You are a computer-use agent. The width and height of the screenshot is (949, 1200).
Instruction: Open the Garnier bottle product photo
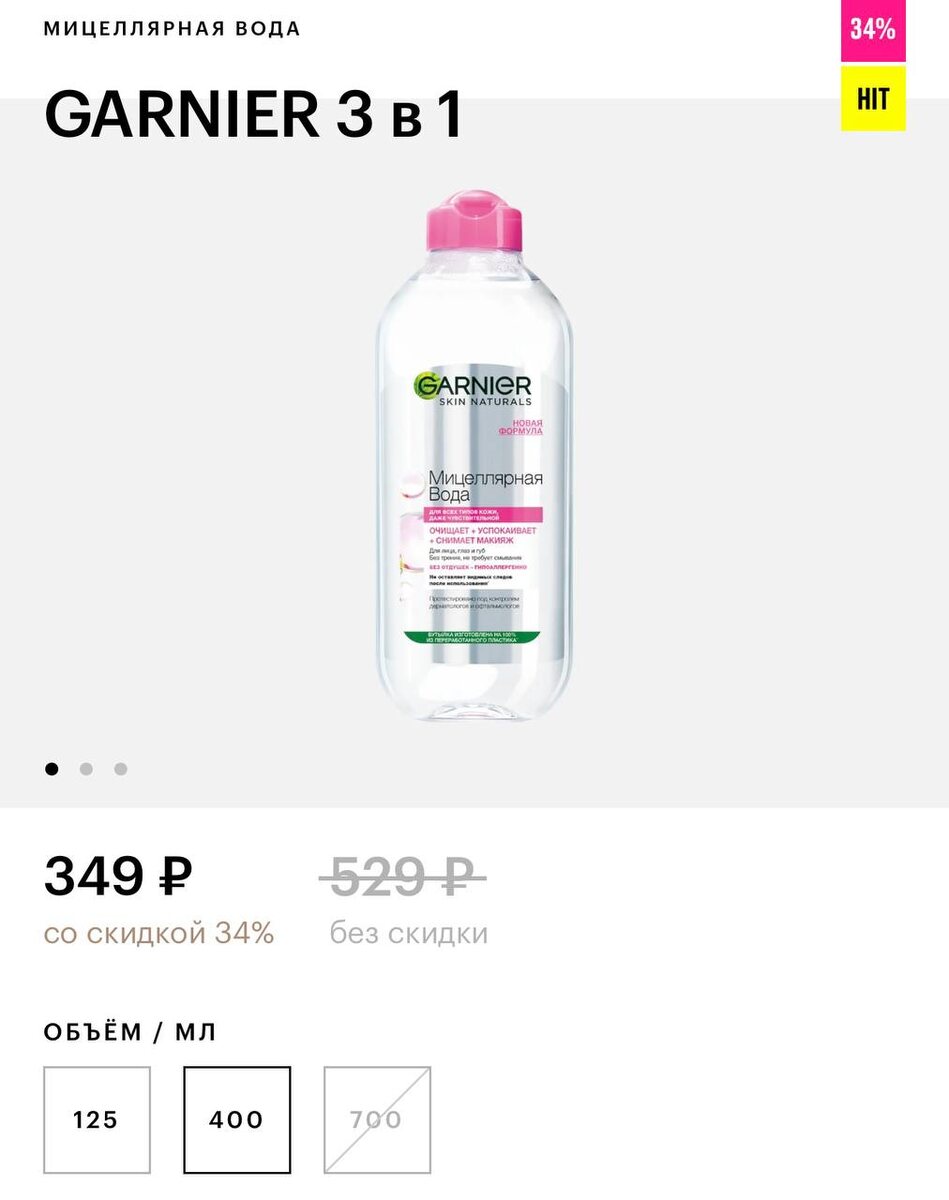click(474, 456)
